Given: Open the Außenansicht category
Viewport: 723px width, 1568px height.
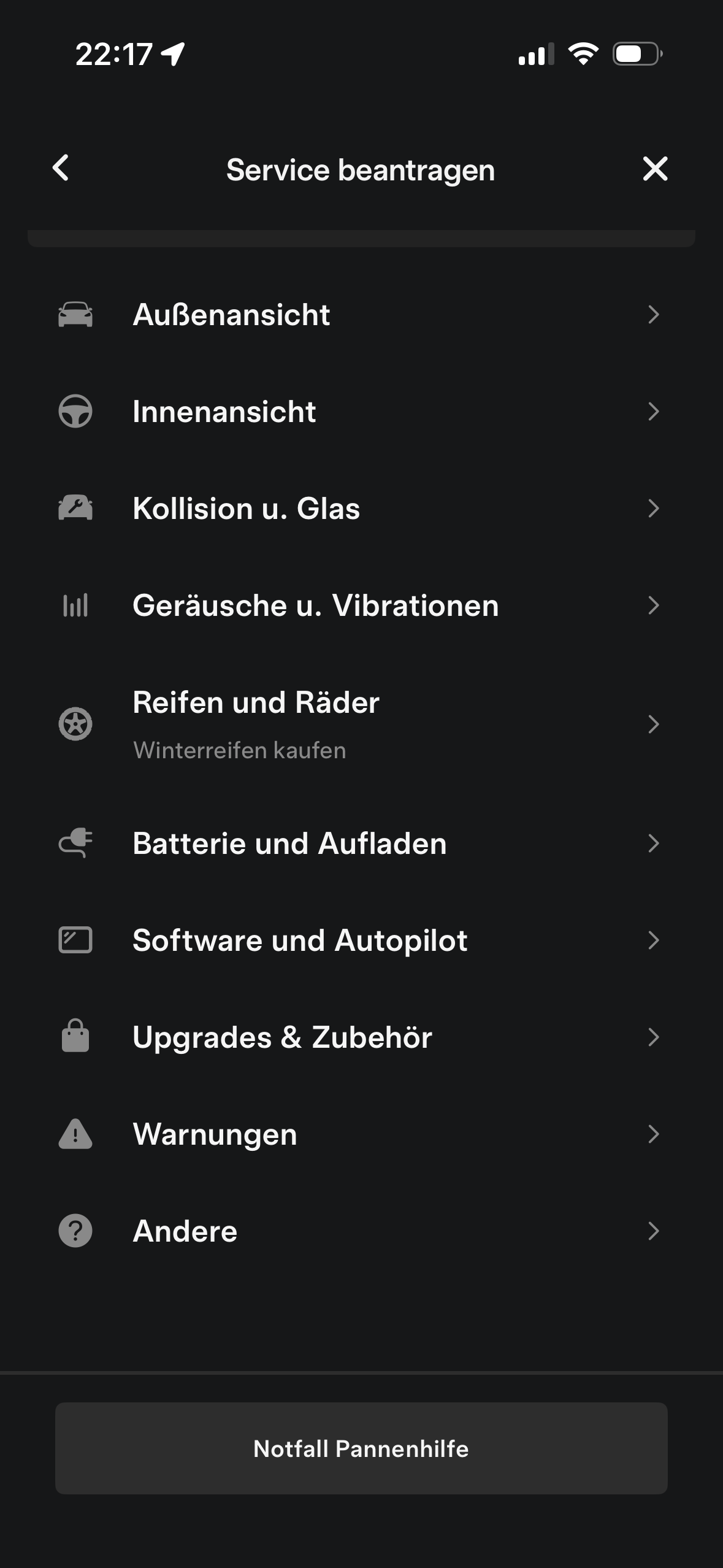Looking at the screenshot, I should click(x=361, y=315).
